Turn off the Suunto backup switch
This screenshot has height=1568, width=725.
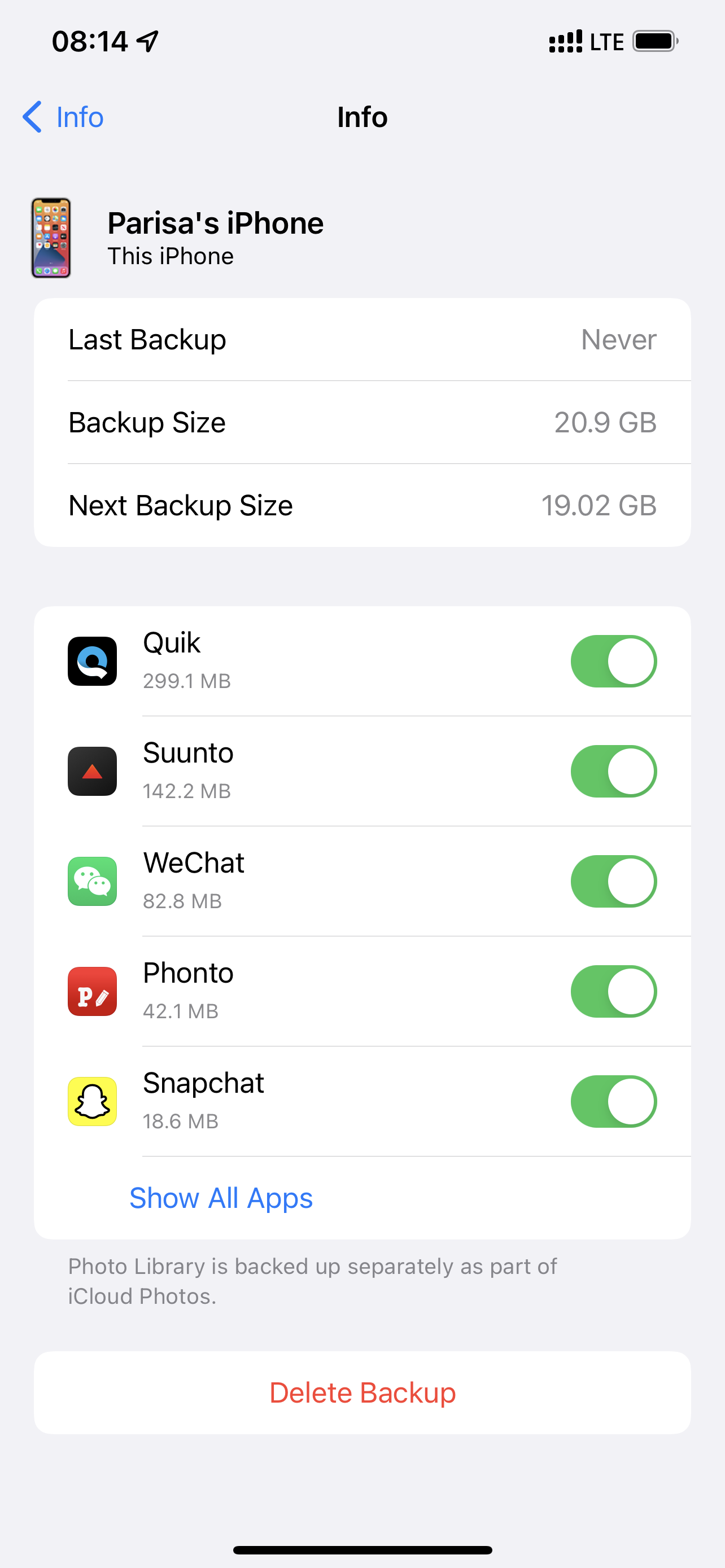click(613, 771)
